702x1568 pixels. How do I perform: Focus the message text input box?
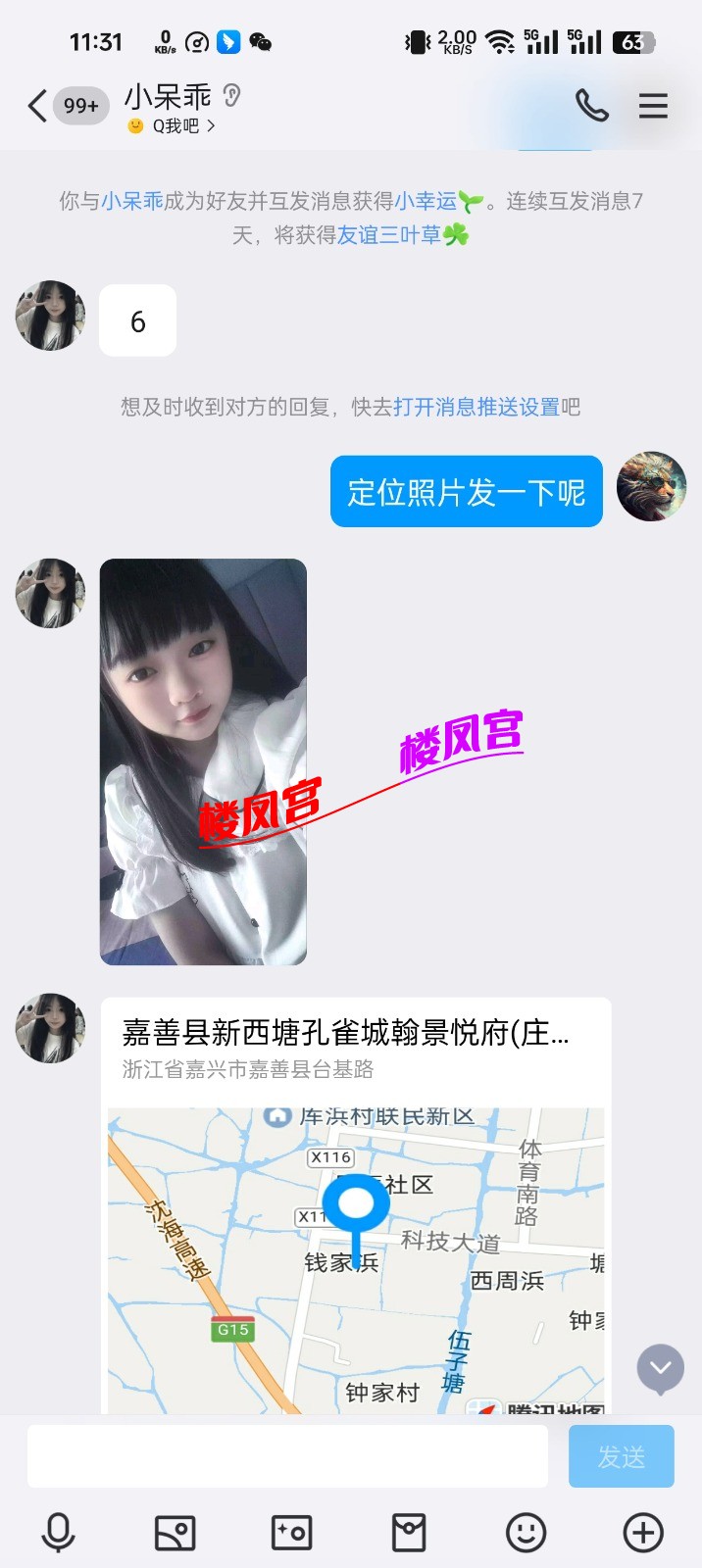287,1455
